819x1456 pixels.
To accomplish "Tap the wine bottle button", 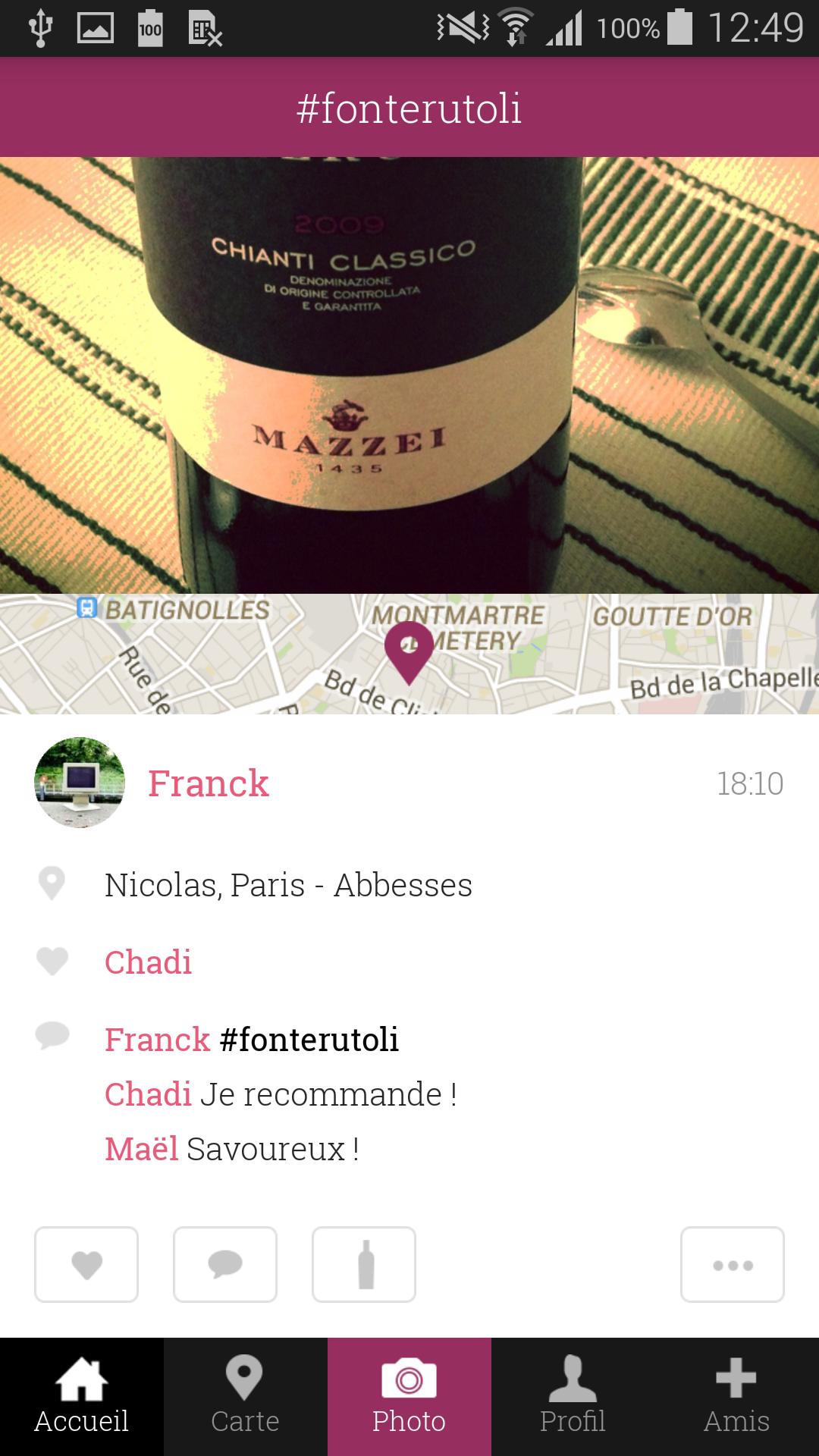I will [364, 1264].
